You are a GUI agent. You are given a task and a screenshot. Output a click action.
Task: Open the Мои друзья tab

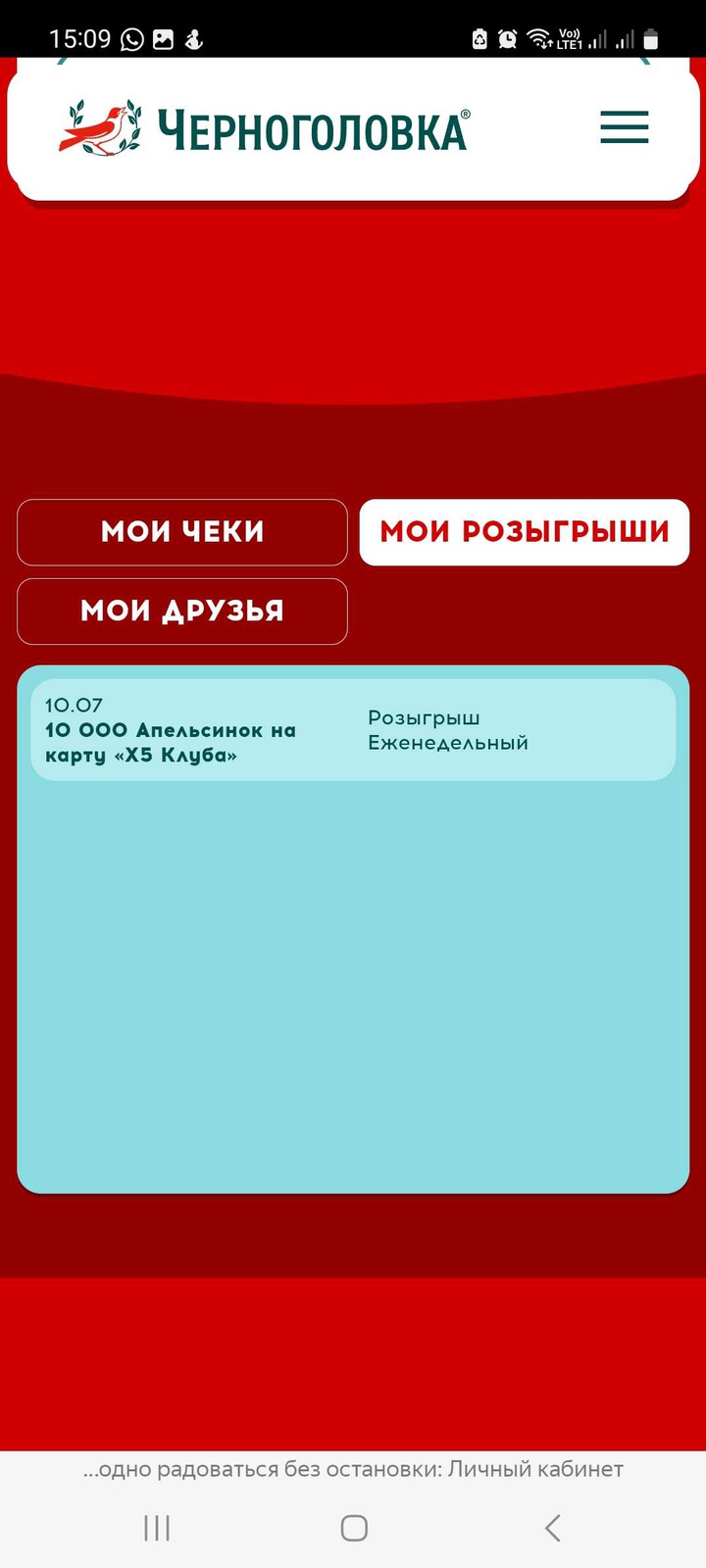tap(182, 612)
